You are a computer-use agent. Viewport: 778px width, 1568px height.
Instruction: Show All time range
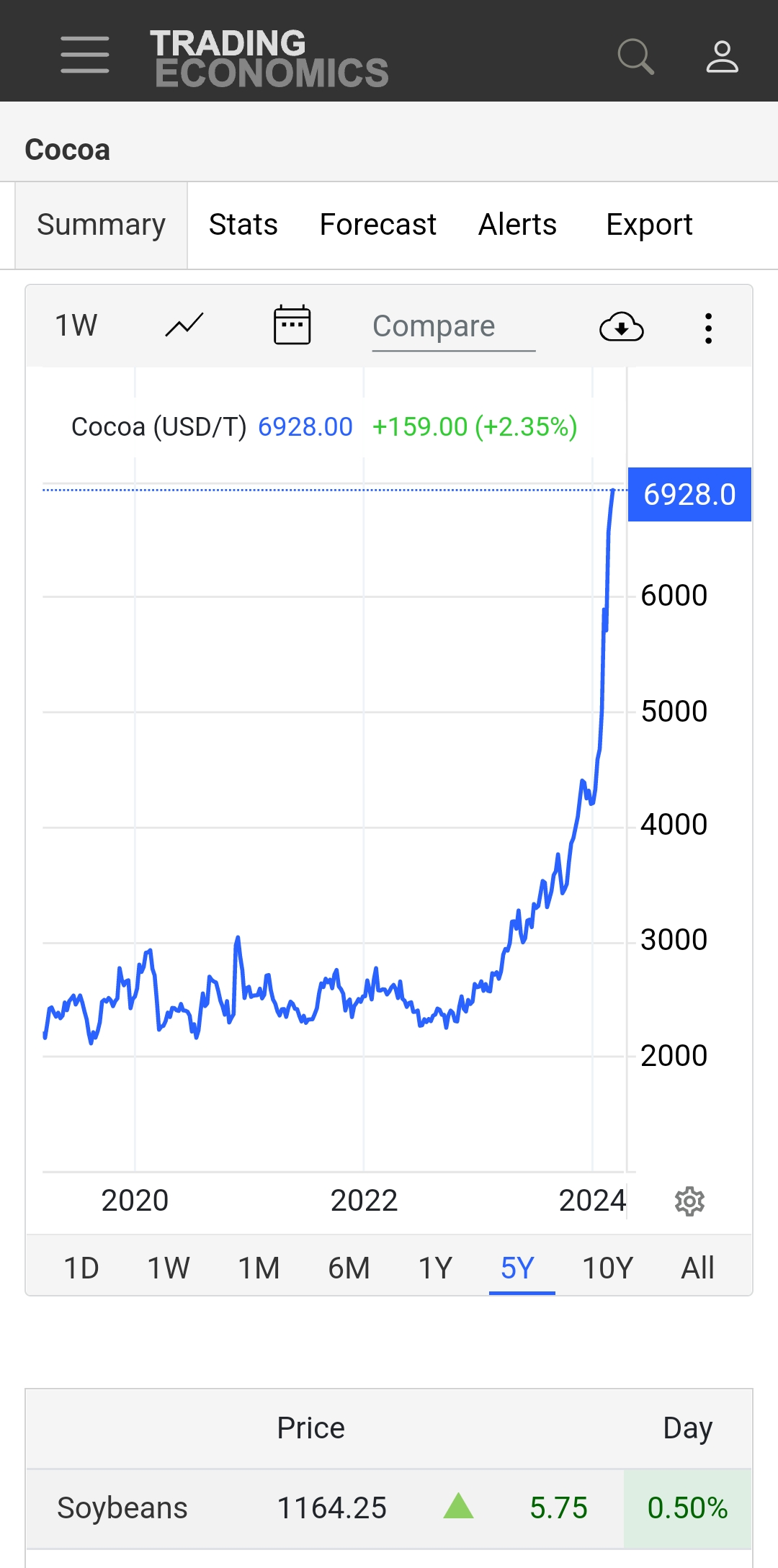pos(697,1268)
